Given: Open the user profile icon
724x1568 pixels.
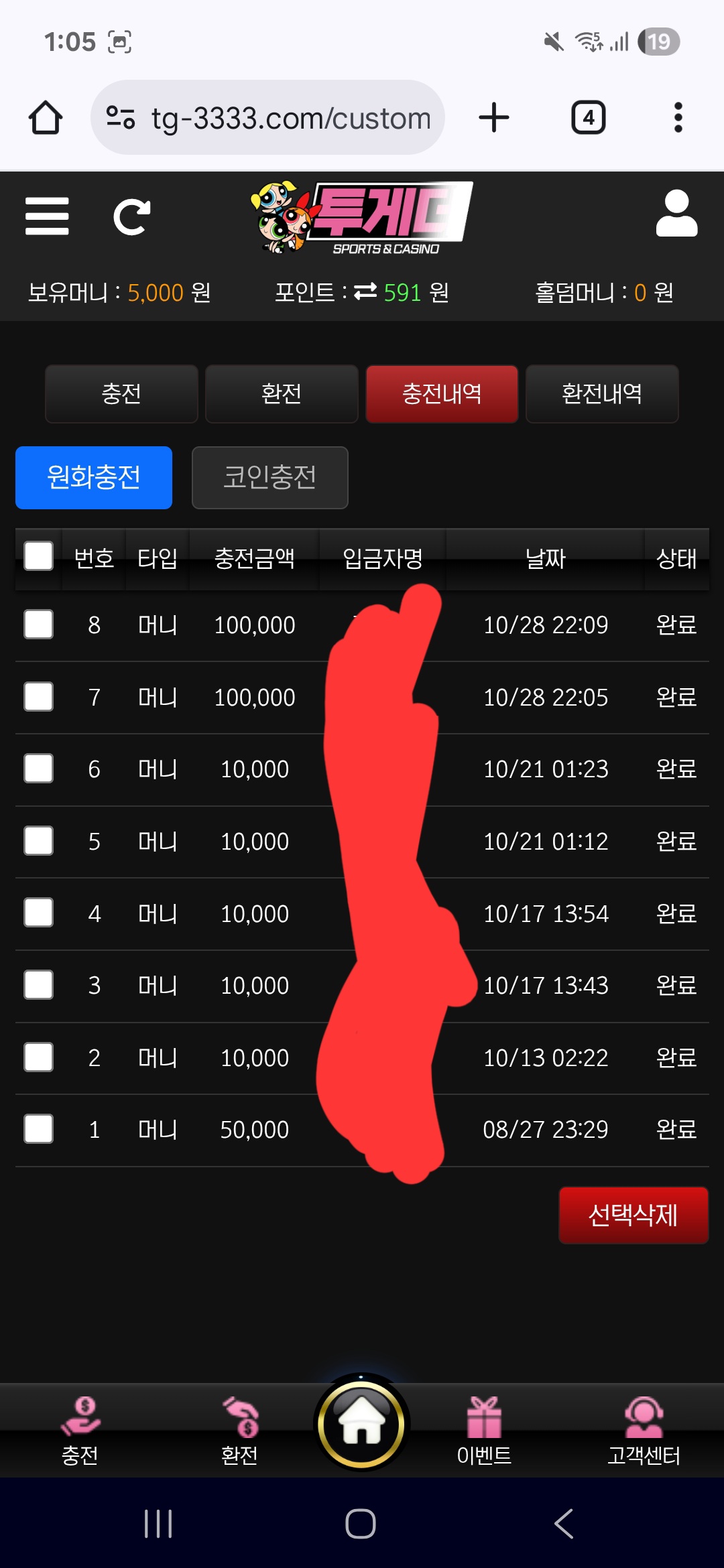Looking at the screenshot, I should coord(676,214).
